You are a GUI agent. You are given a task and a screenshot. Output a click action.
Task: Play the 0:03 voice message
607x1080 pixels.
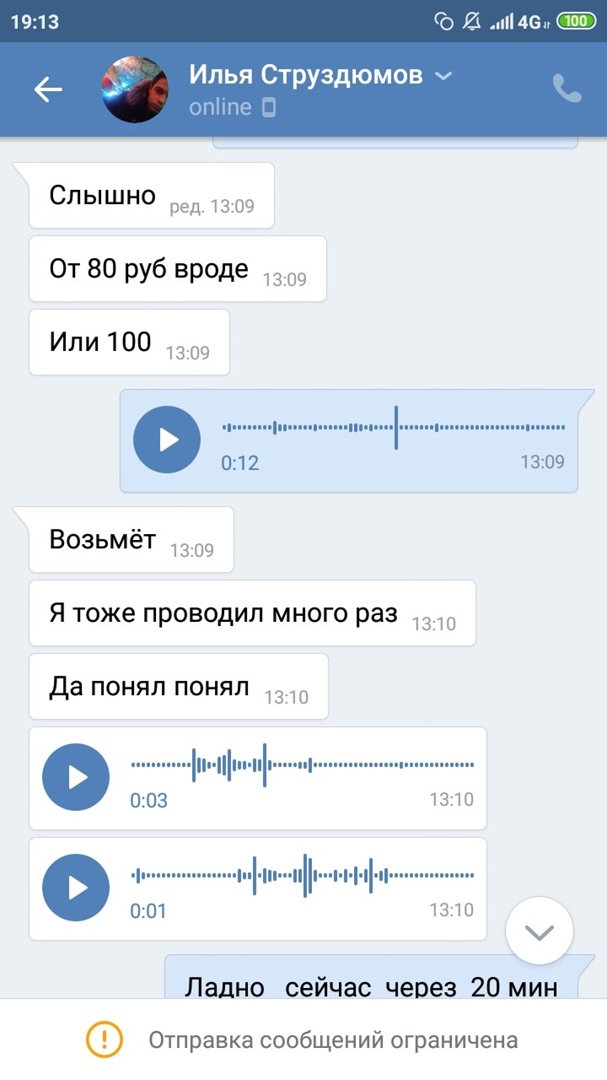click(76, 777)
